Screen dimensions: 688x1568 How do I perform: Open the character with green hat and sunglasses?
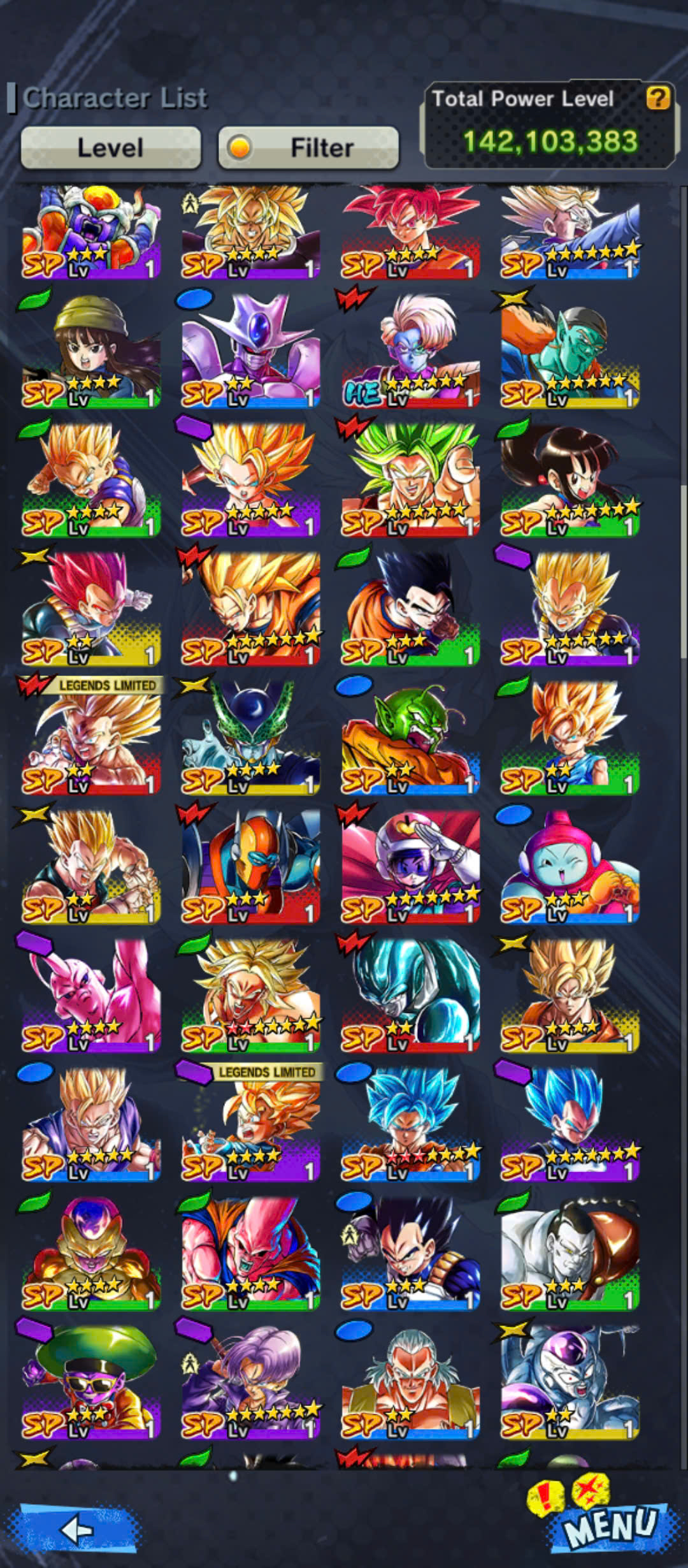tap(91, 1381)
